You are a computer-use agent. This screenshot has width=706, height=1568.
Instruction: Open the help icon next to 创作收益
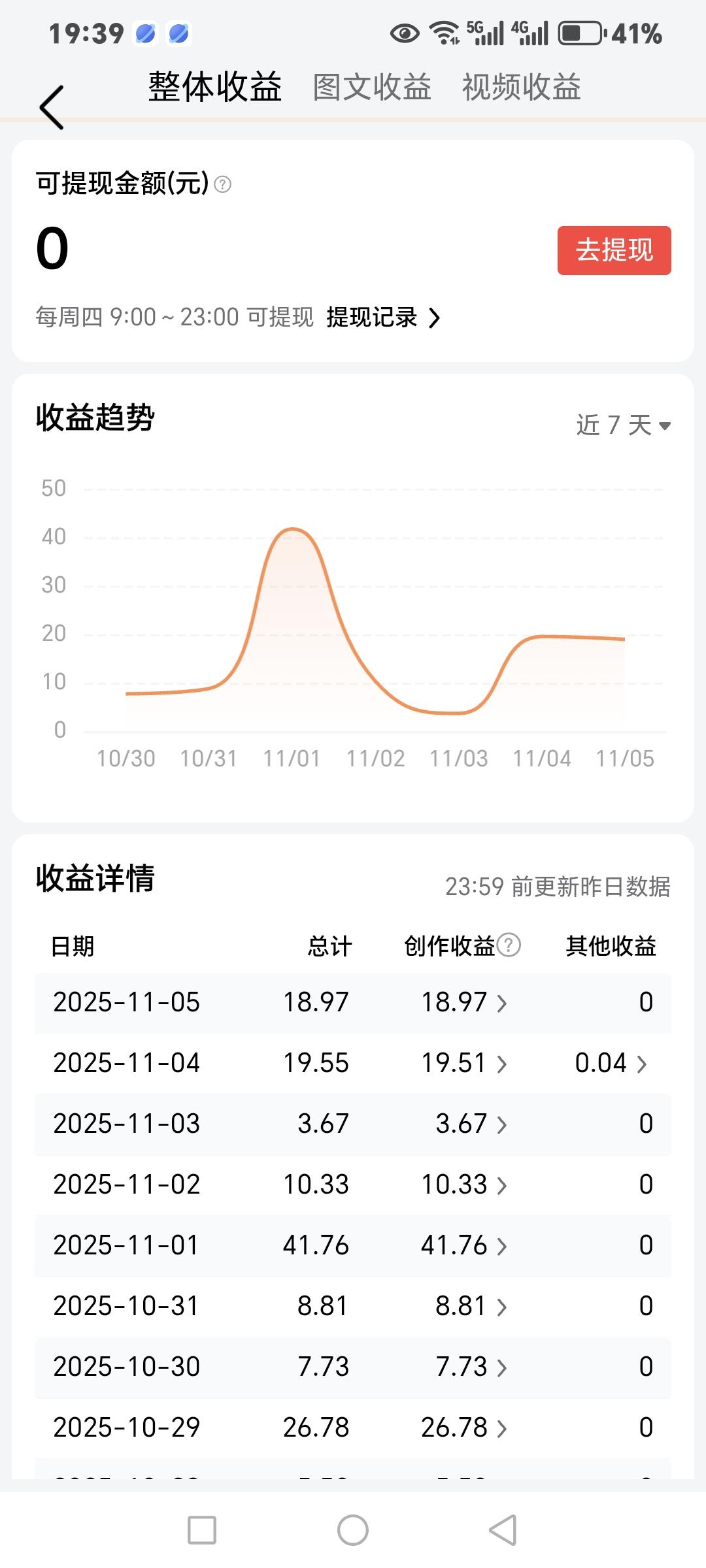509,945
